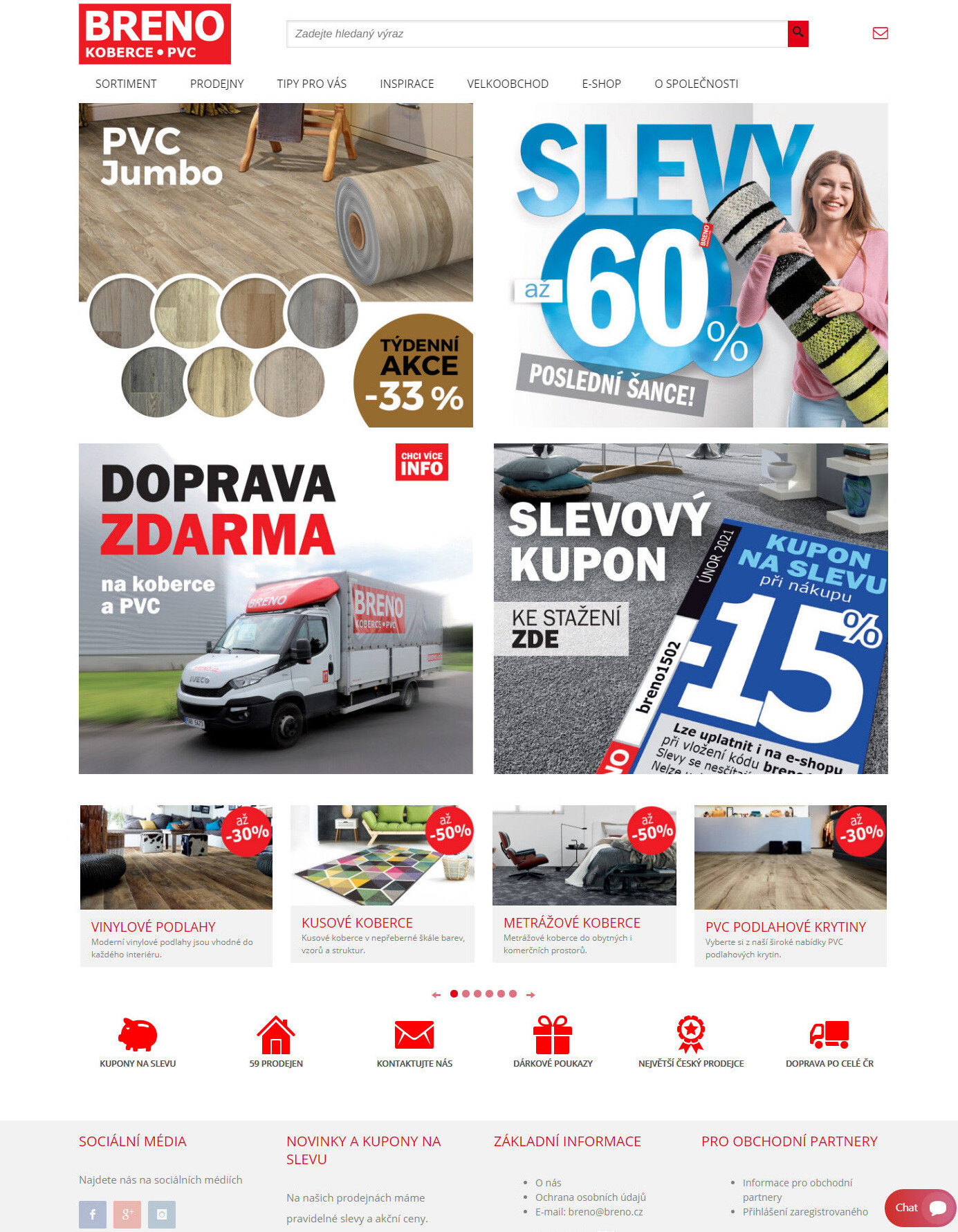This screenshot has height=1232, width=958.
Task: Open the Chat bubble
Action: coord(920,1208)
